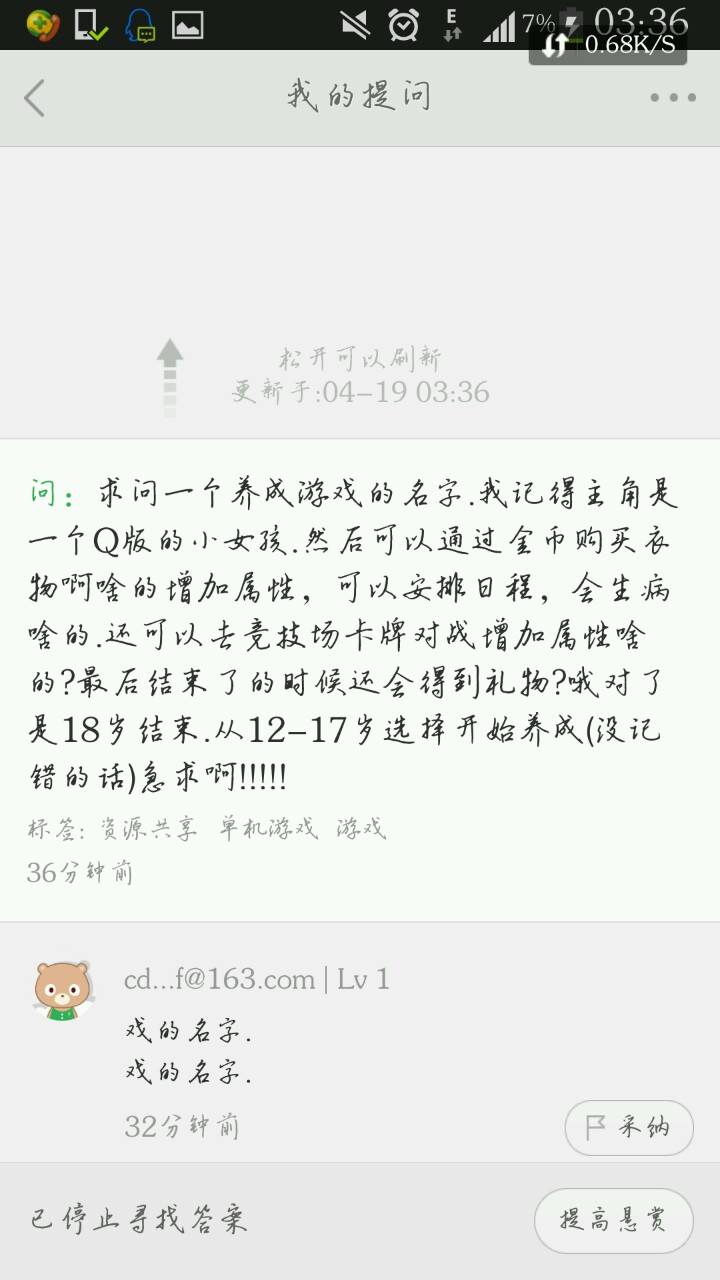Tap 采纳 to accept the answer
Viewport: 720px width, 1280px height.
629,1128
